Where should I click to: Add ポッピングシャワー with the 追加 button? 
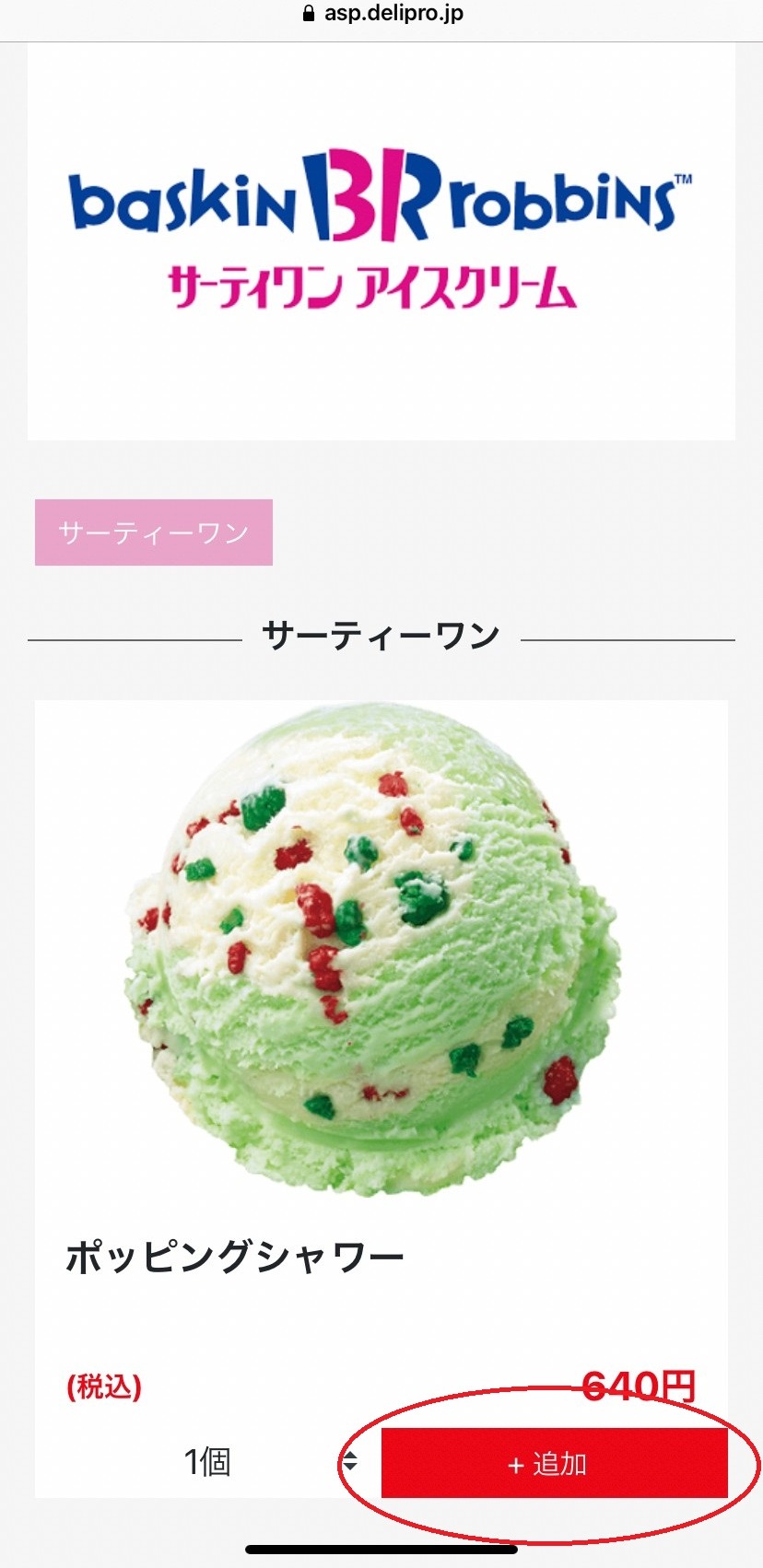pyautogui.click(x=554, y=1463)
